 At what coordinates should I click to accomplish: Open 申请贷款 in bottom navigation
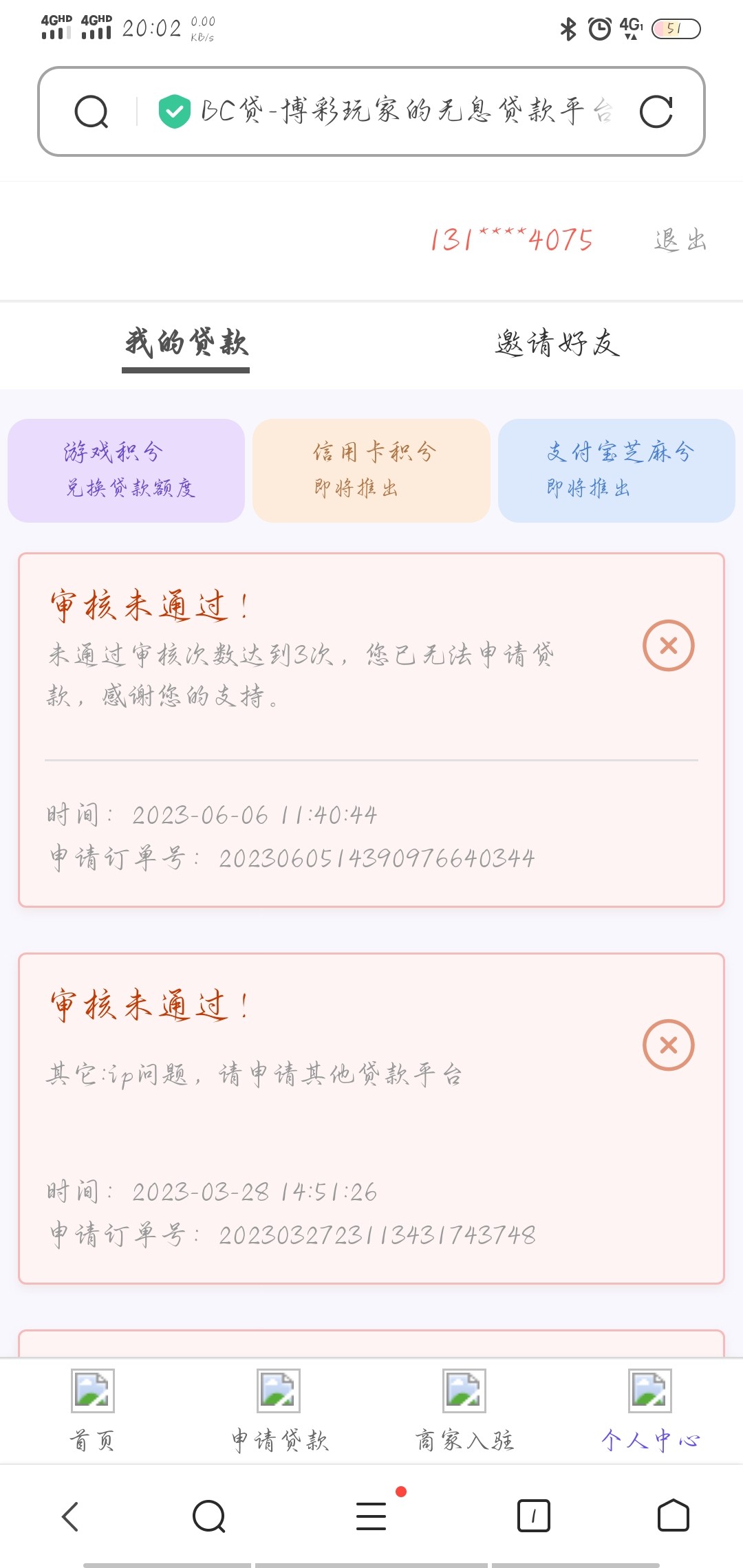pos(279,1410)
